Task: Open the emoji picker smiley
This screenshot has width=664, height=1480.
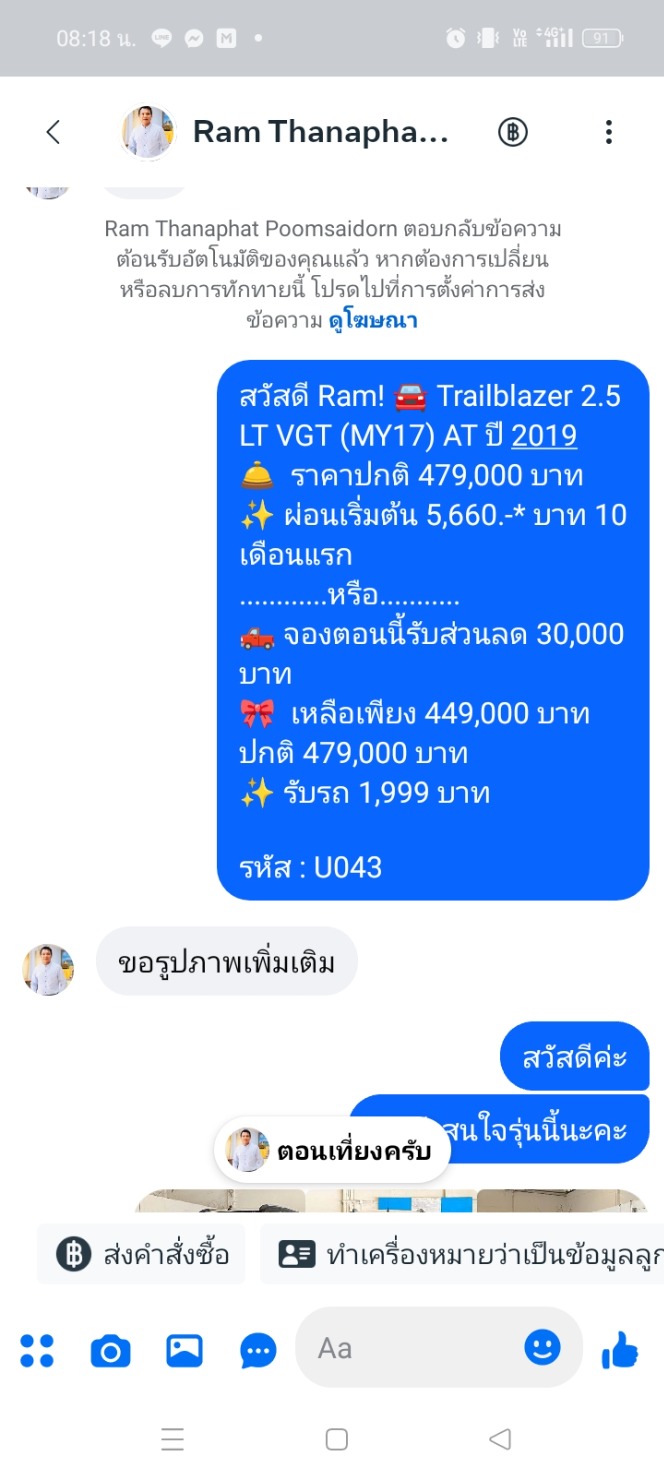Action: point(542,1348)
